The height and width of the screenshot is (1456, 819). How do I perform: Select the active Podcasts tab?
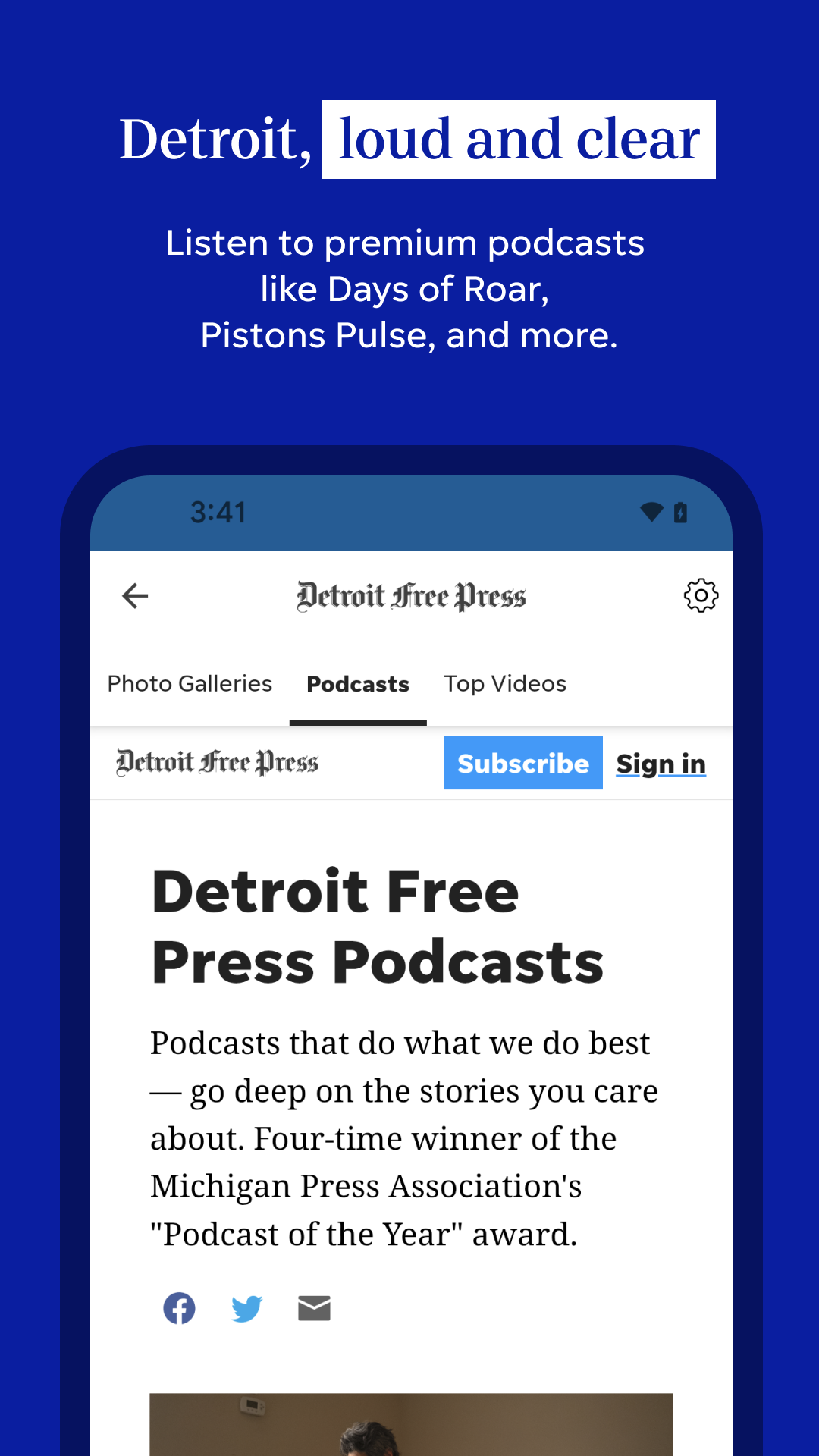(x=357, y=683)
